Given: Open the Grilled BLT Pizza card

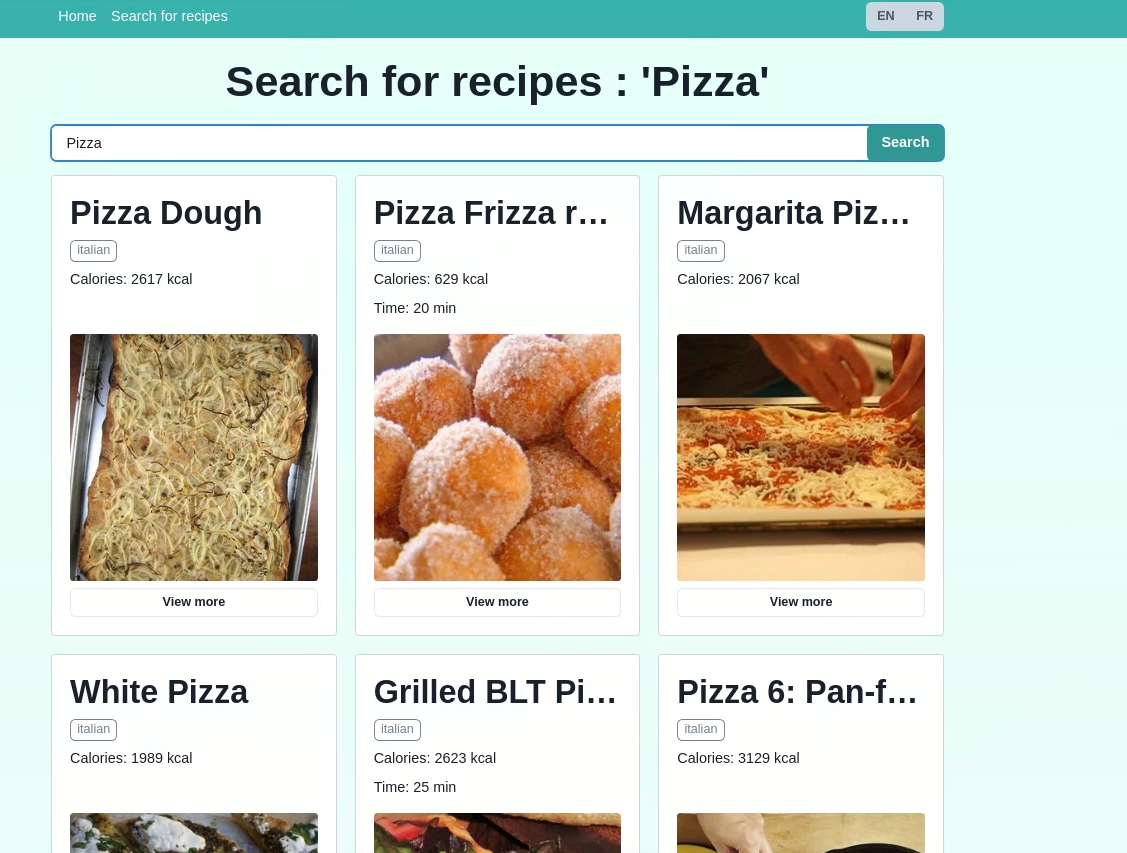Looking at the screenshot, I should tap(495, 692).
